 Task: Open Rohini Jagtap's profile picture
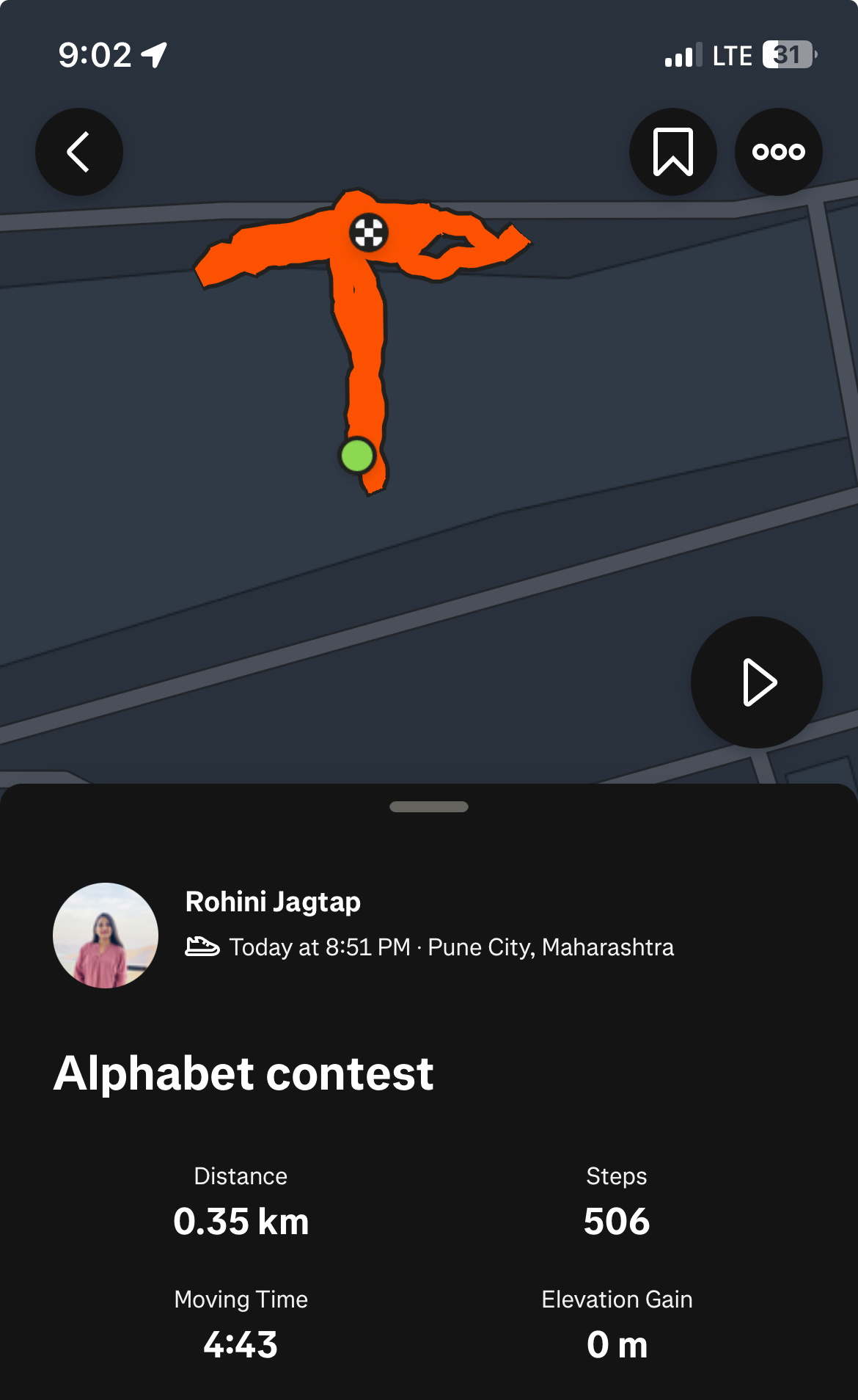click(106, 936)
